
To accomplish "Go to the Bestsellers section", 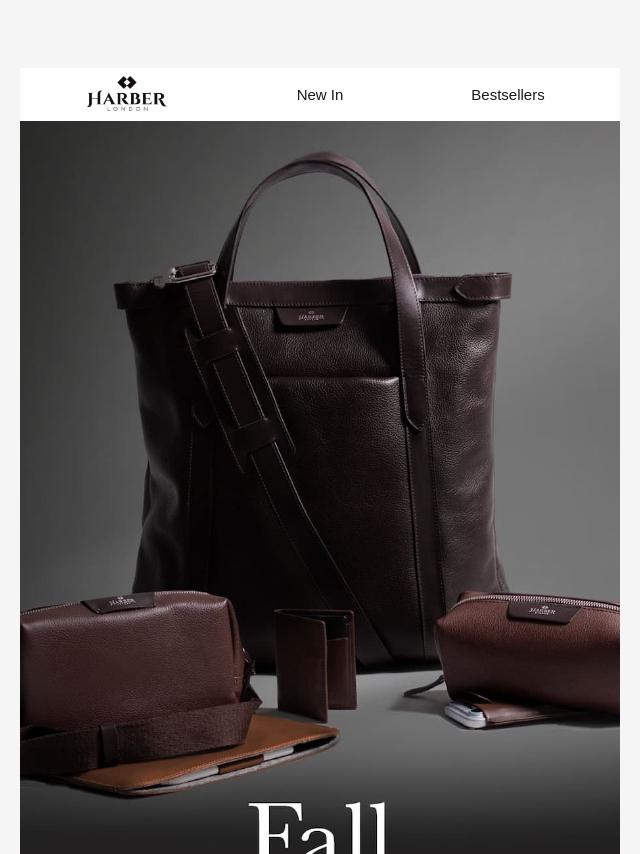I will [507, 95].
